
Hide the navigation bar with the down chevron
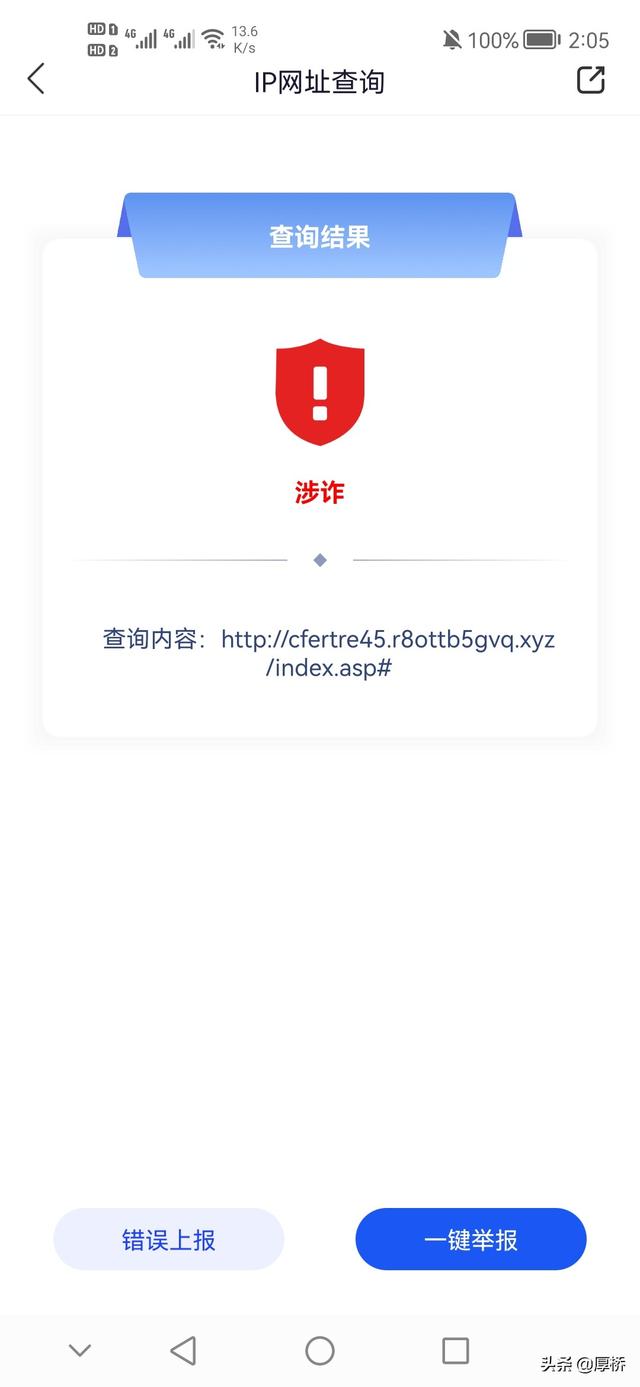pos(80,1351)
